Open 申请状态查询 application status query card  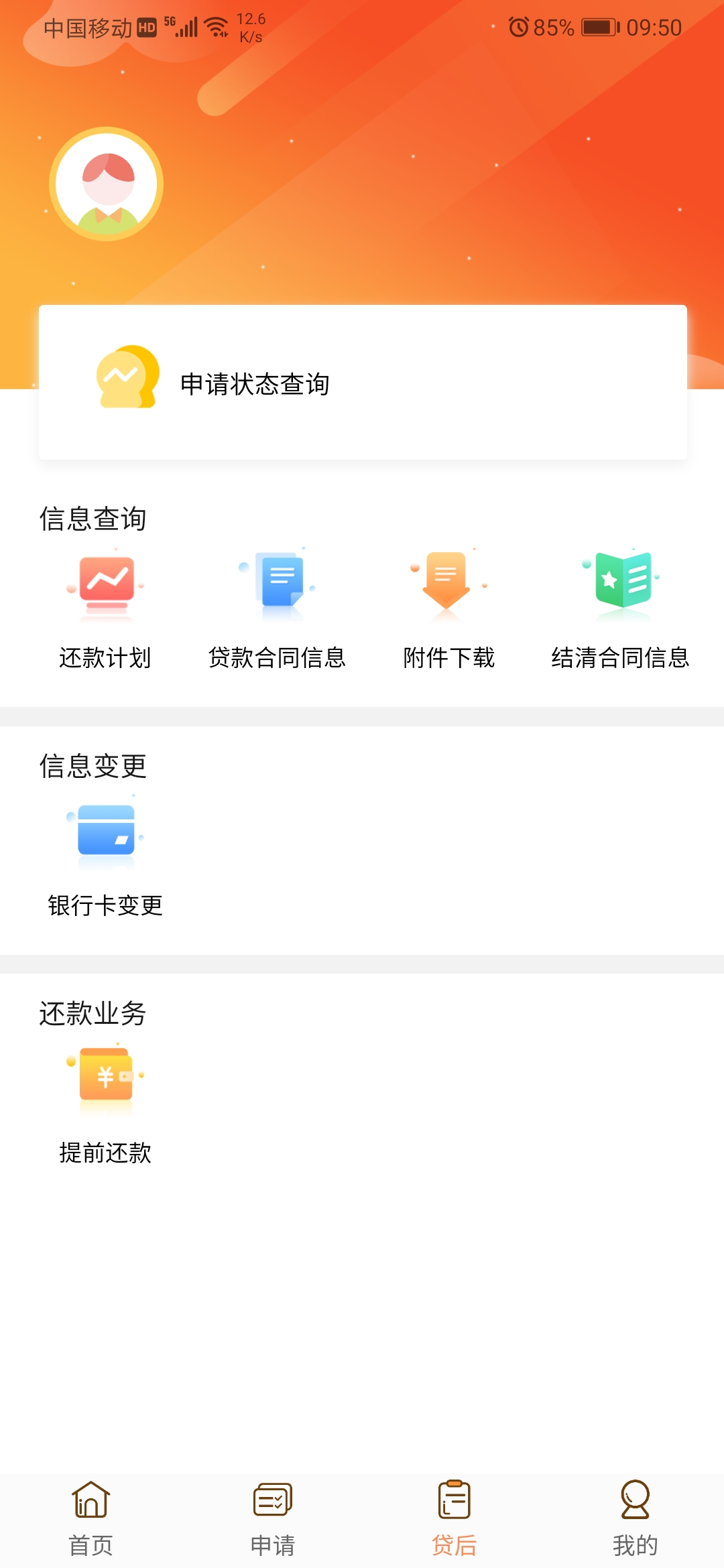point(362,383)
